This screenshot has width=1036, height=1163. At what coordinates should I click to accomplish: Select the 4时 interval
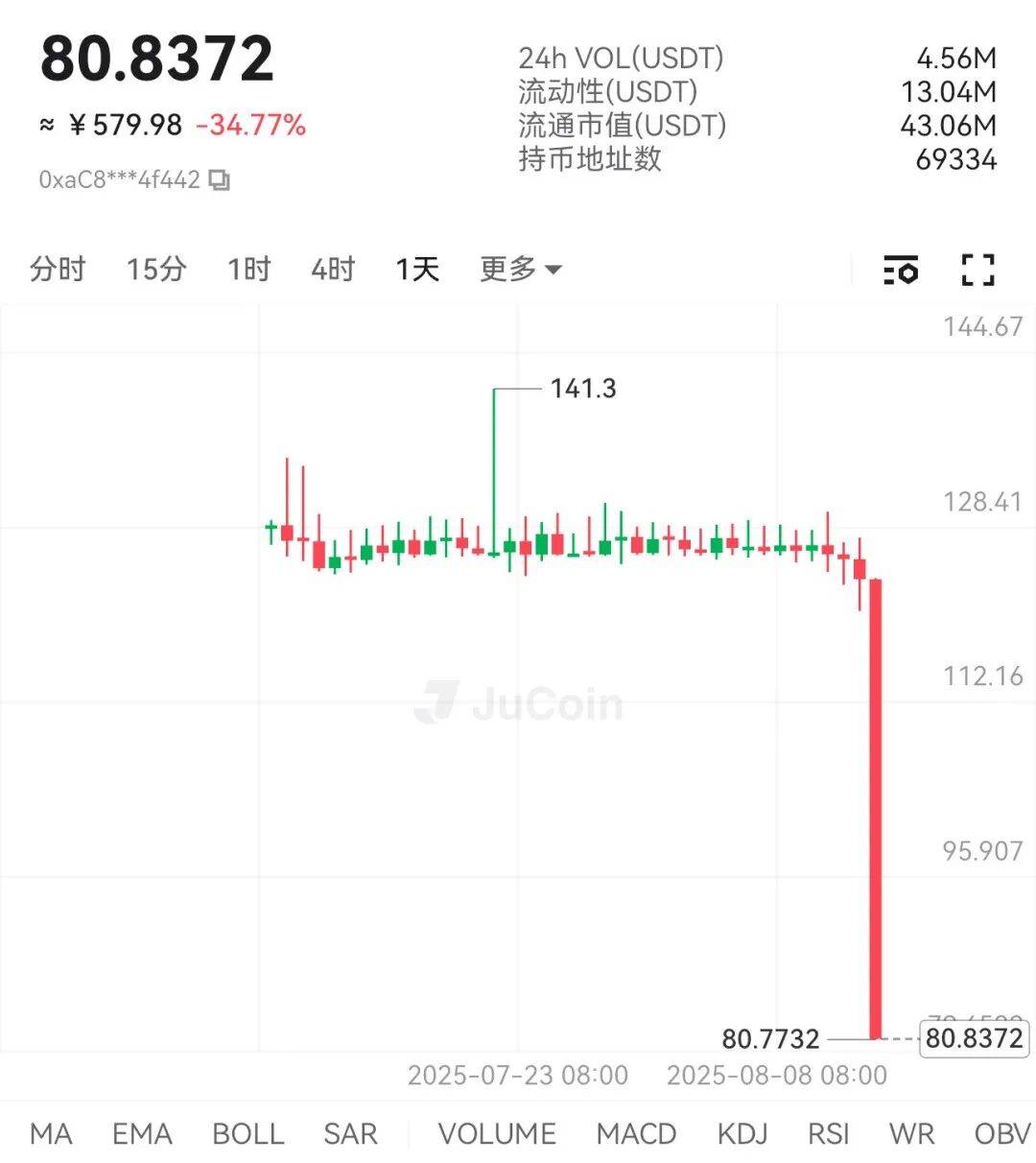click(333, 269)
